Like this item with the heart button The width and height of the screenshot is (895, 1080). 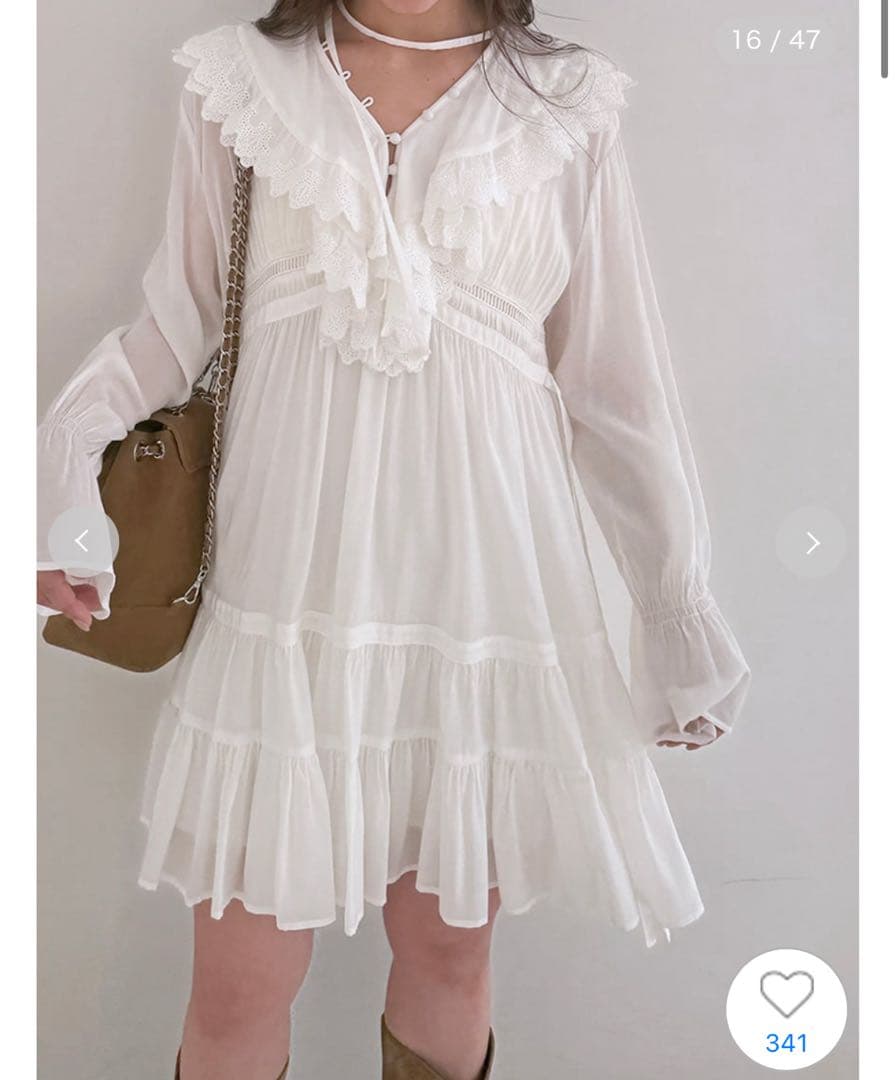coord(786,995)
